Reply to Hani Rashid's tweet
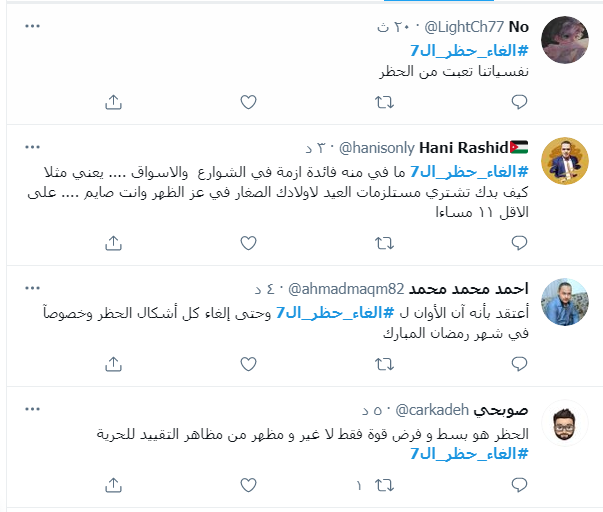 [x=519, y=242]
